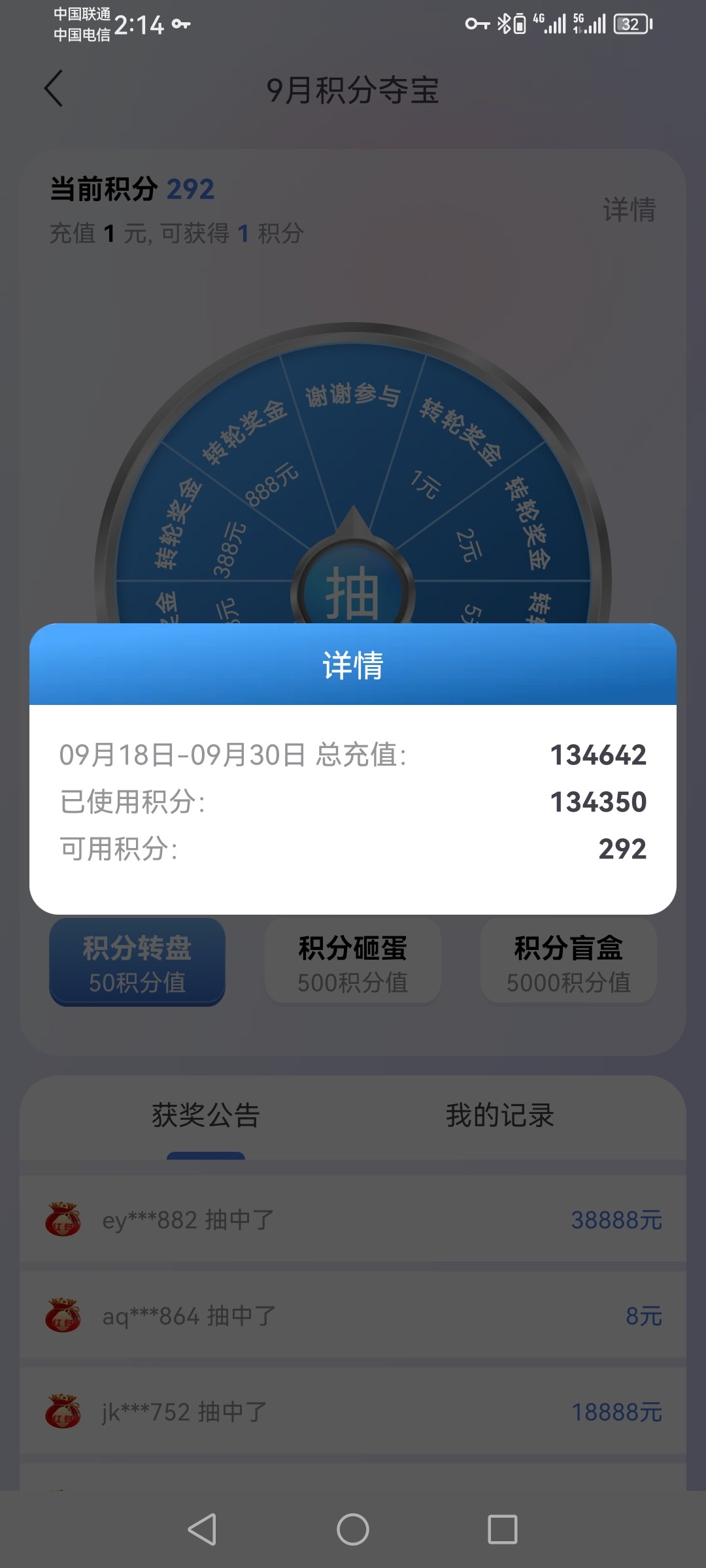Tap the system home button
The width and height of the screenshot is (706, 1568).
[x=353, y=1529]
